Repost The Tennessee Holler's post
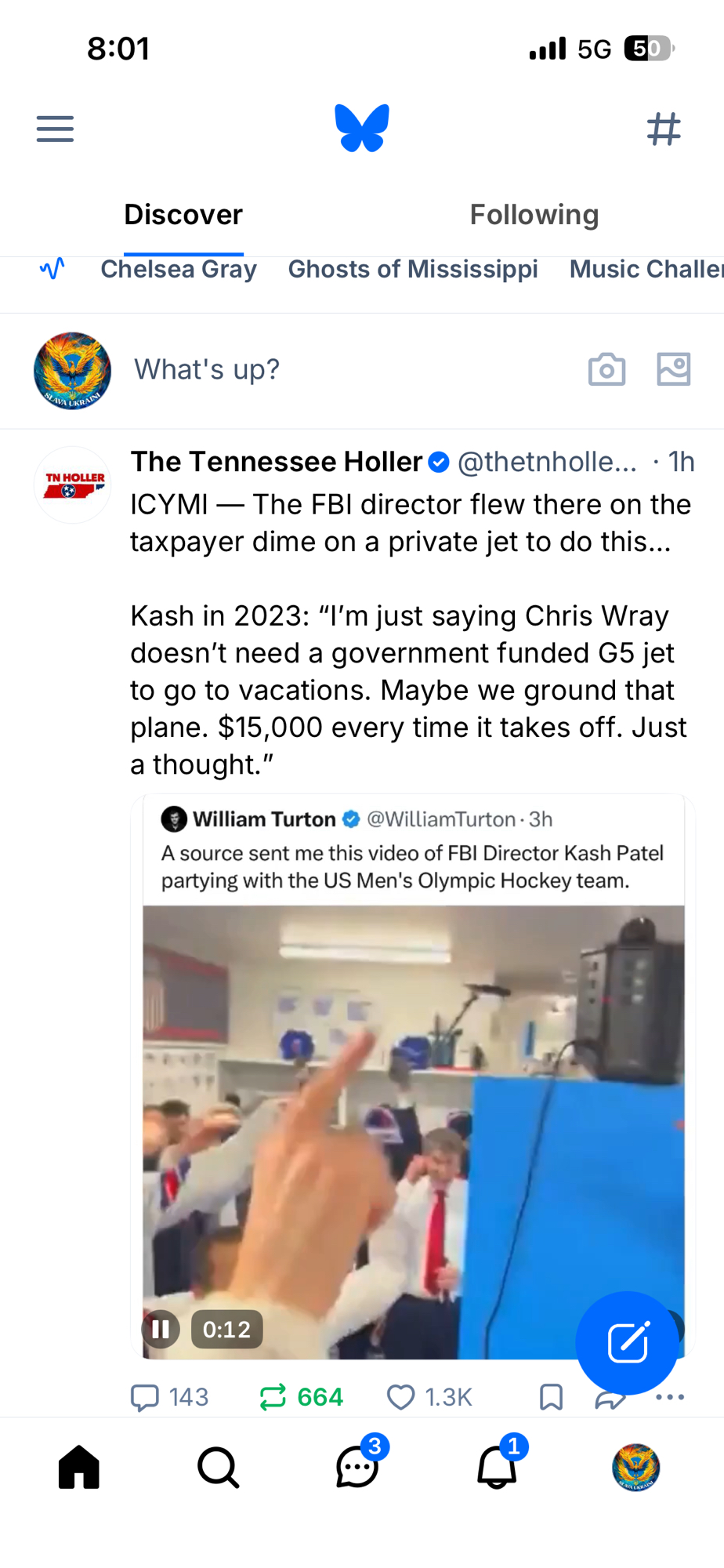724x1568 pixels. 273,1397
